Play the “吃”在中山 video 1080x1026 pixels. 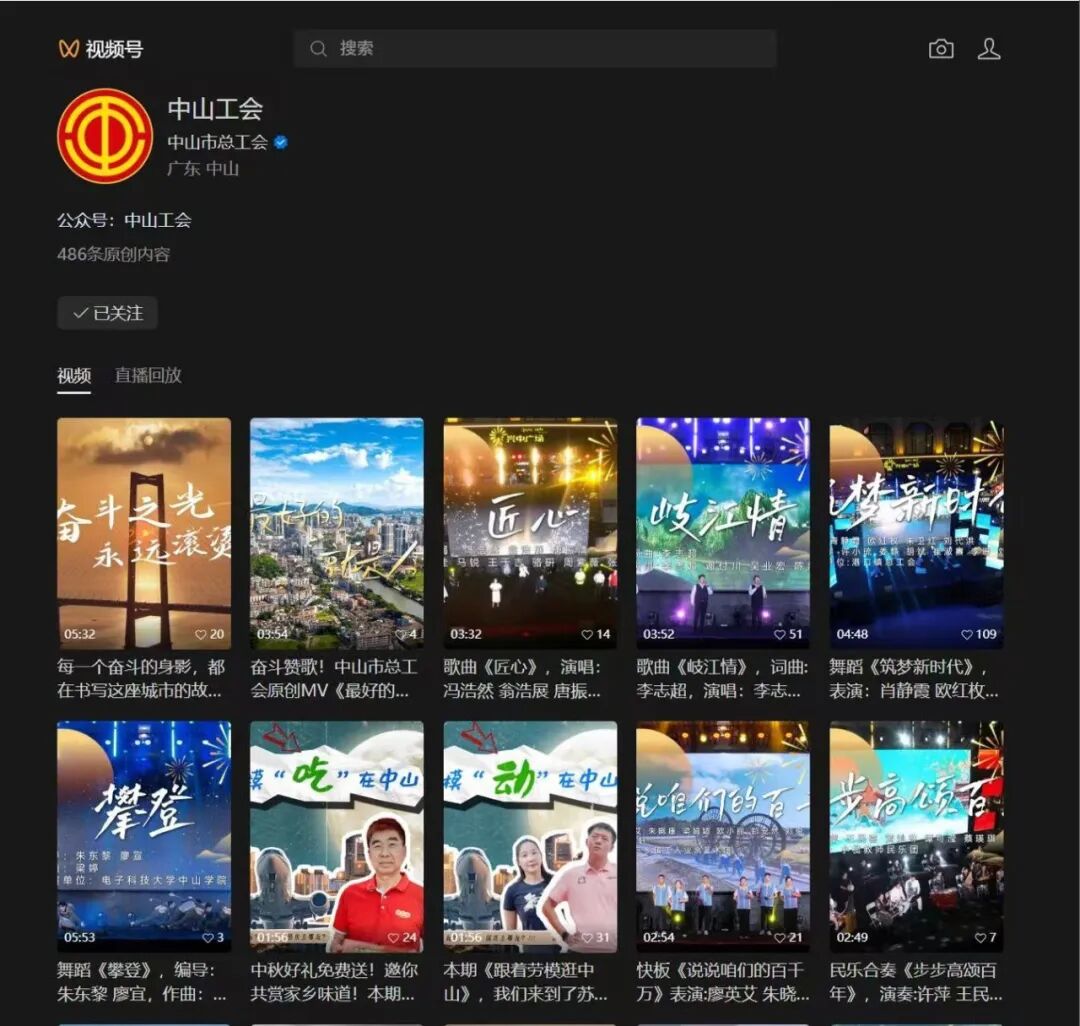[x=337, y=836]
